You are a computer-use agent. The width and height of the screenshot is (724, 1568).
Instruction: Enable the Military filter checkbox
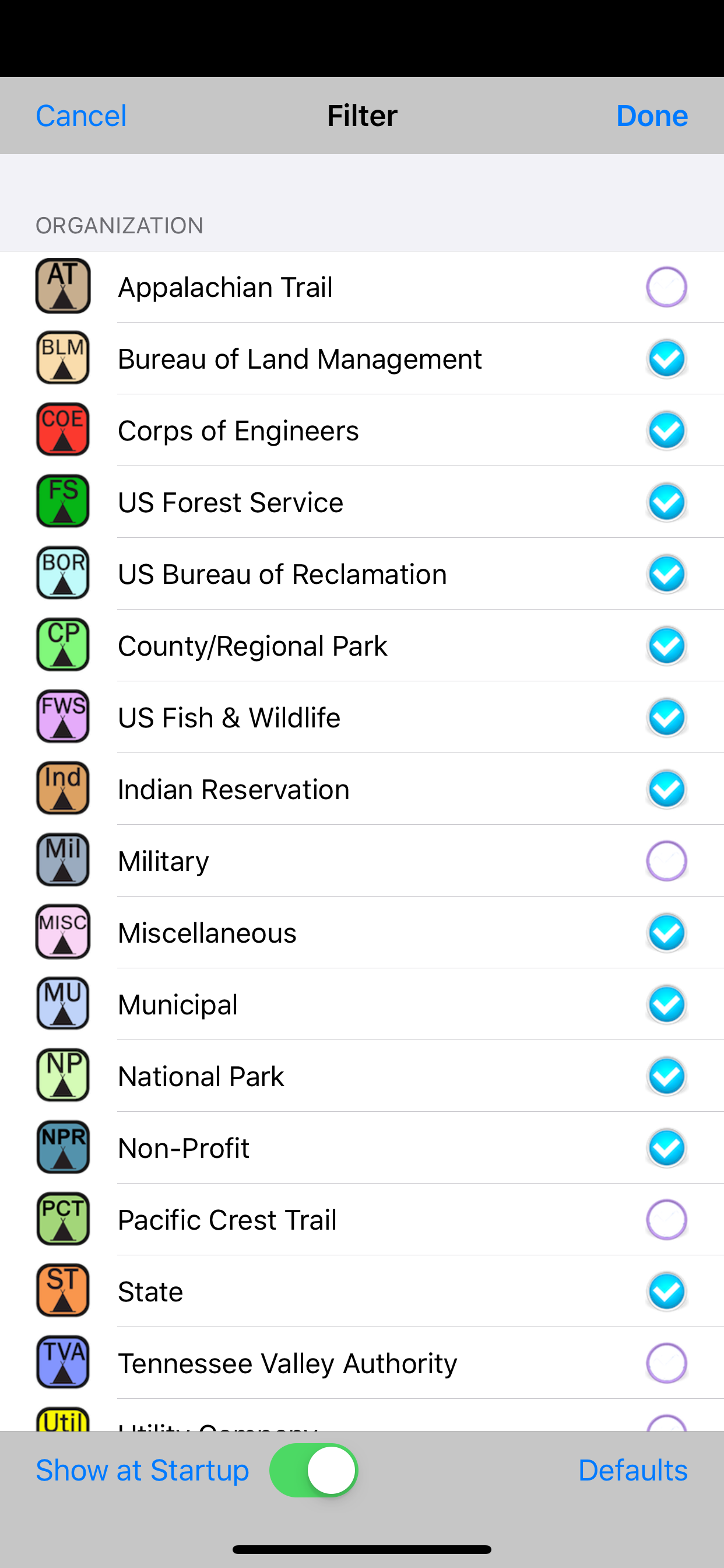click(666, 860)
